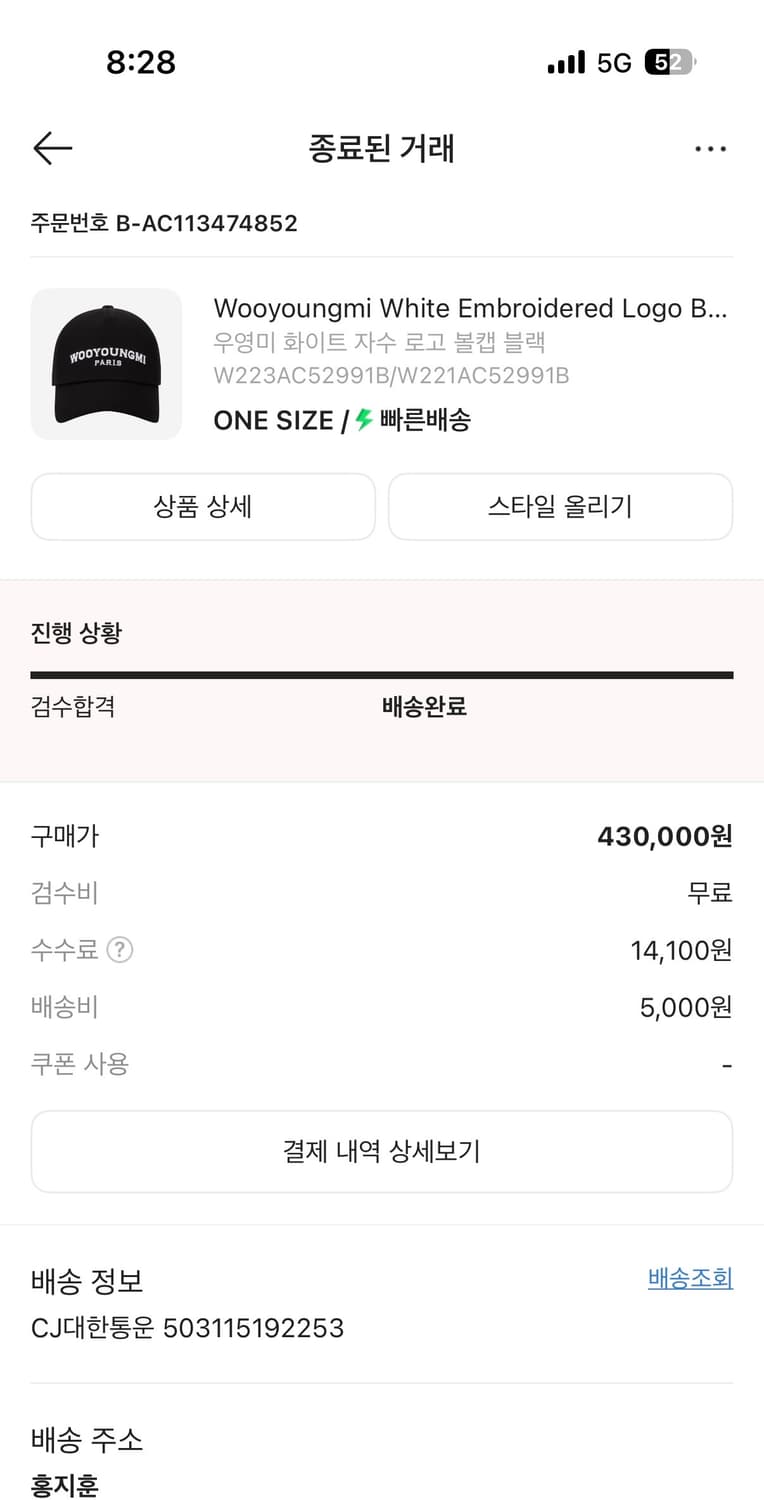The image size is (764, 1500).
Task: Open the three-dot options menu
Action: pyautogui.click(x=711, y=148)
